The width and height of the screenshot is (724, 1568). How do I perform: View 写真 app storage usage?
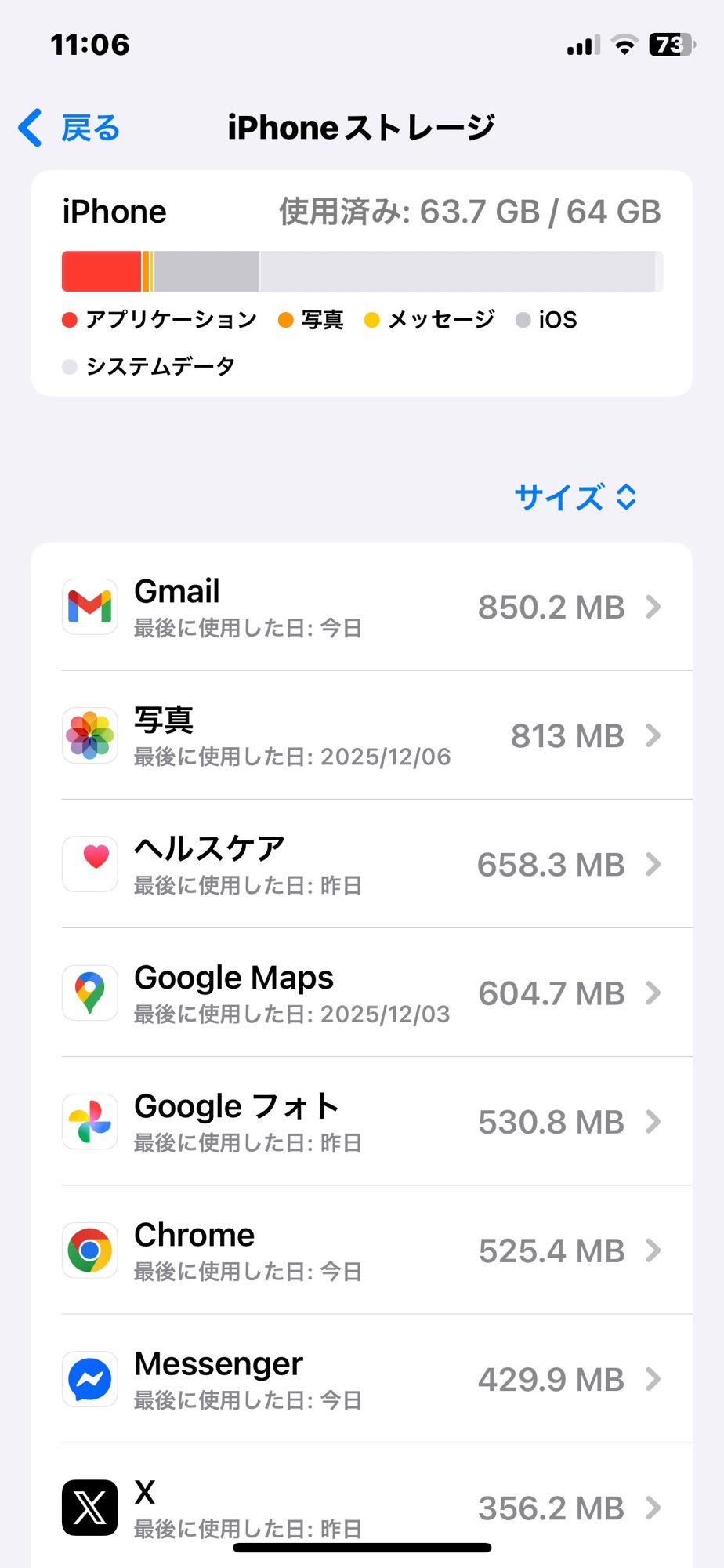click(362, 735)
